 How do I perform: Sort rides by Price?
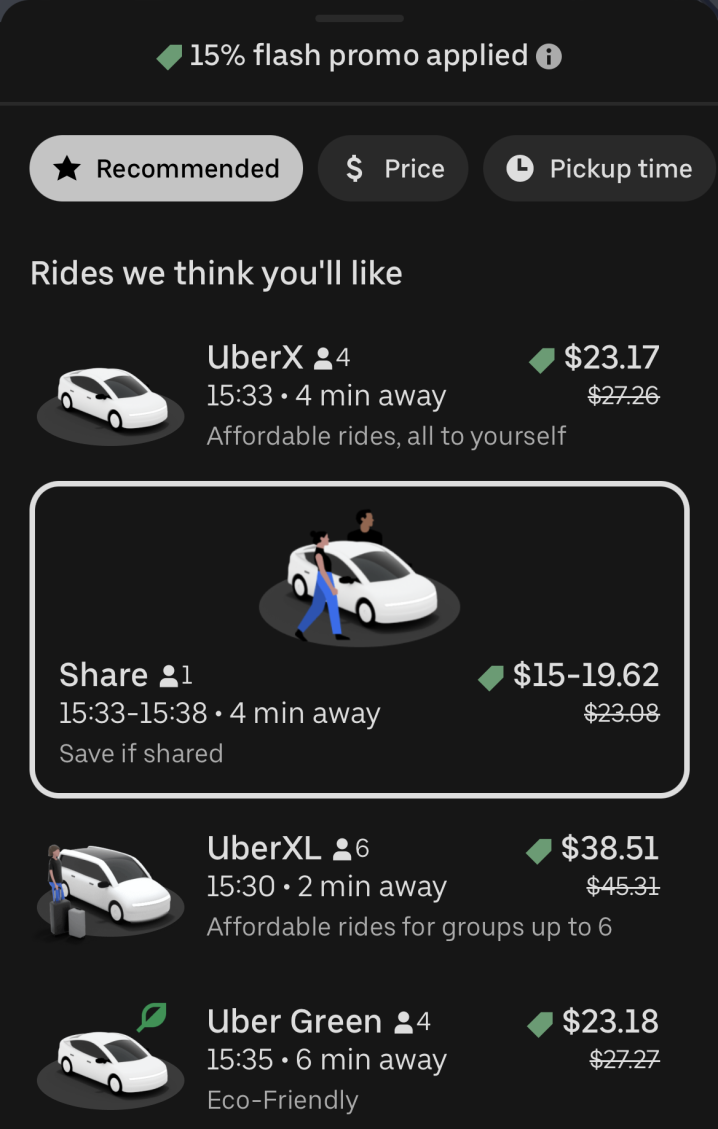(x=394, y=169)
